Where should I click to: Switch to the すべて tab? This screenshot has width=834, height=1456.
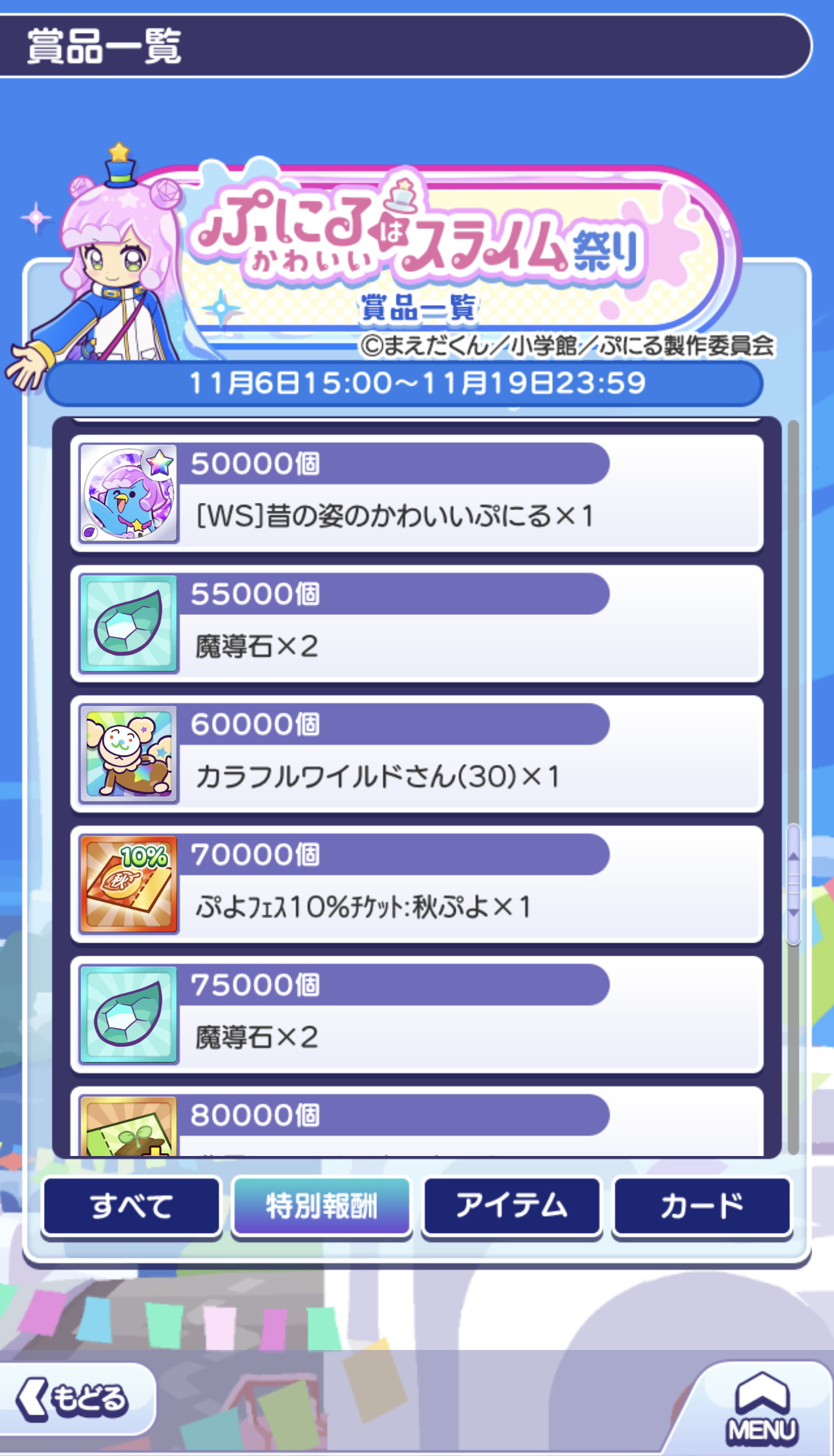pyautogui.click(x=132, y=1206)
